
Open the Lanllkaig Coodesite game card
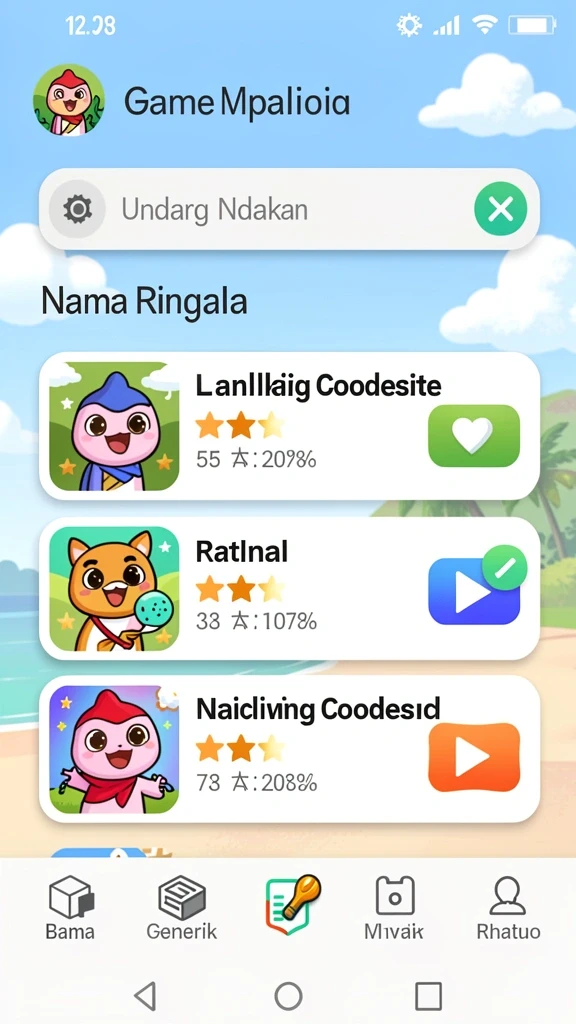[x=289, y=426]
